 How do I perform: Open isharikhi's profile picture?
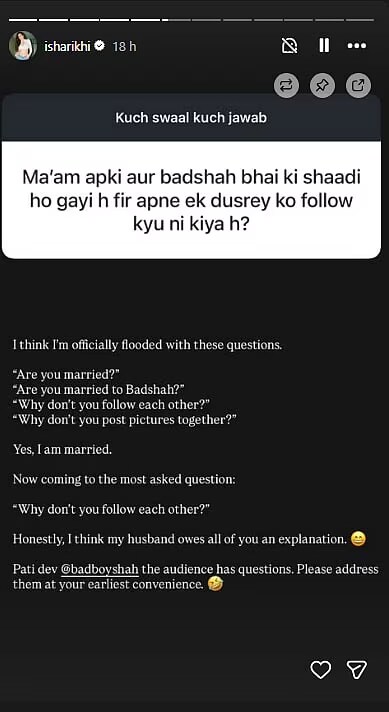(x=23, y=46)
